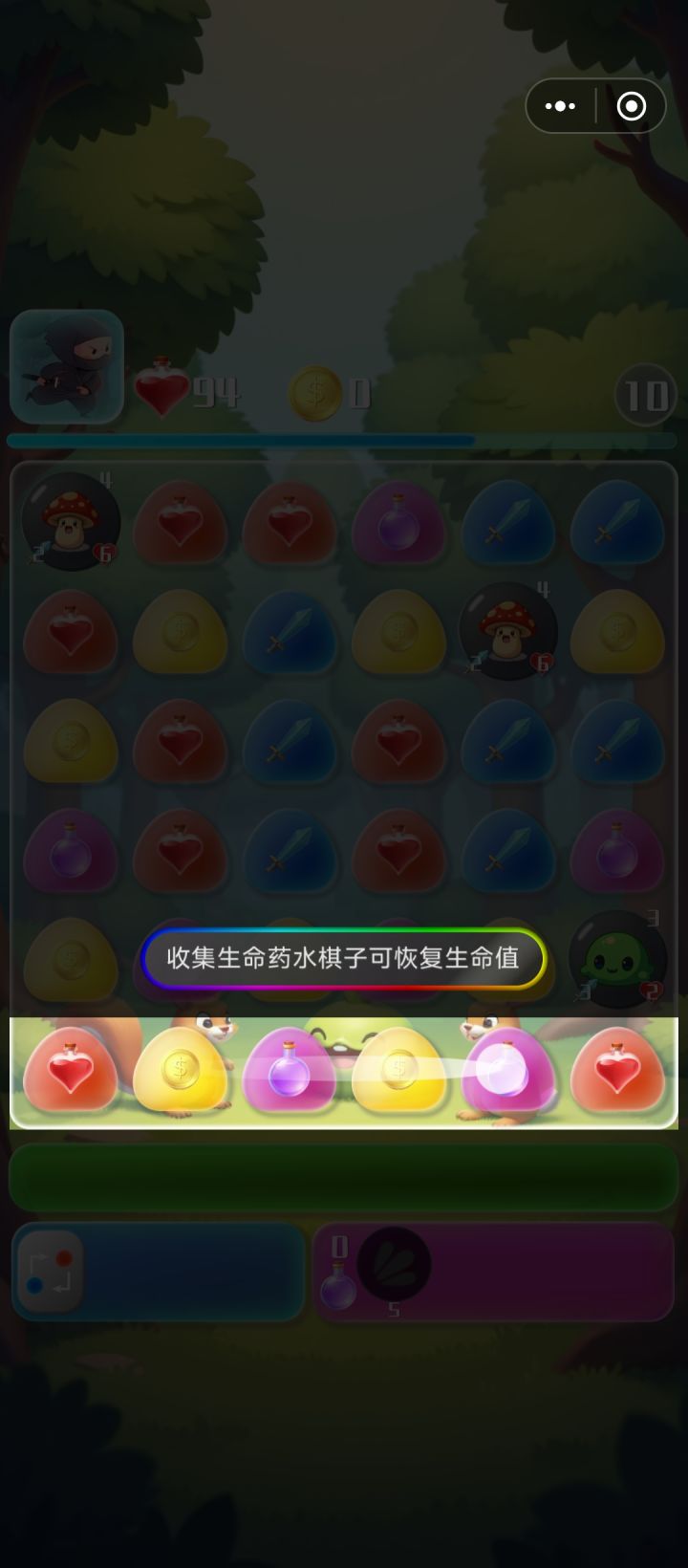Select a yellow coin tile in the left column
This screenshot has height=1568, width=688.
(71, 740)
